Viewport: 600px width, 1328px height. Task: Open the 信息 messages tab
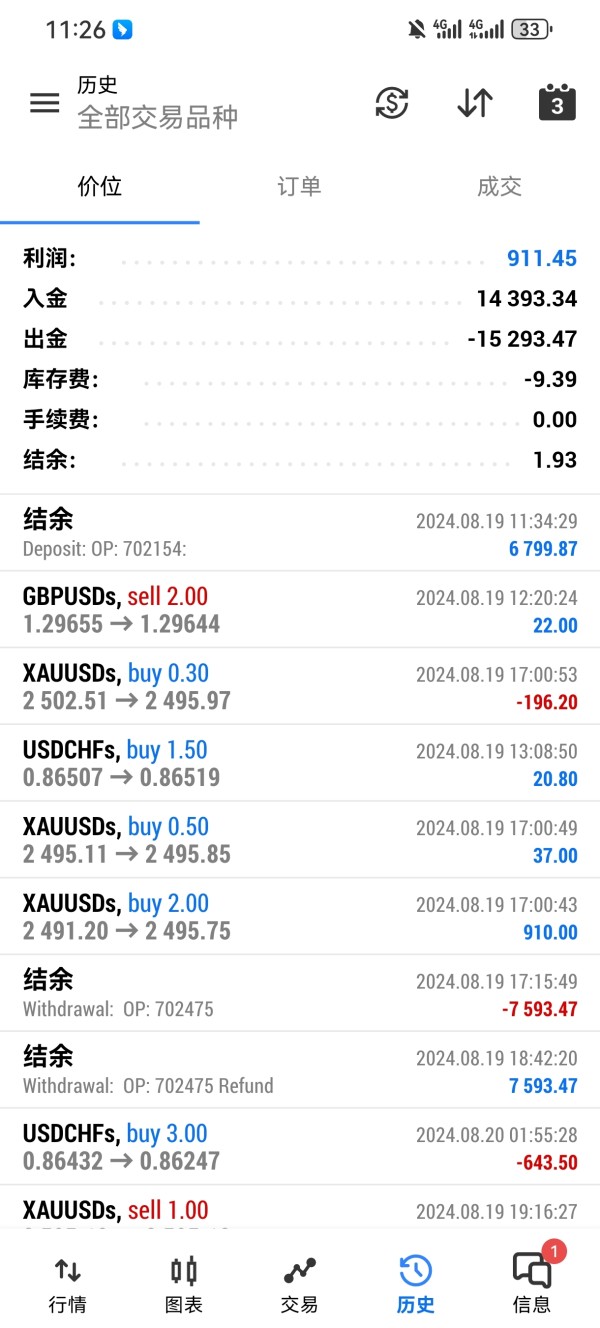click(531, 1284)
